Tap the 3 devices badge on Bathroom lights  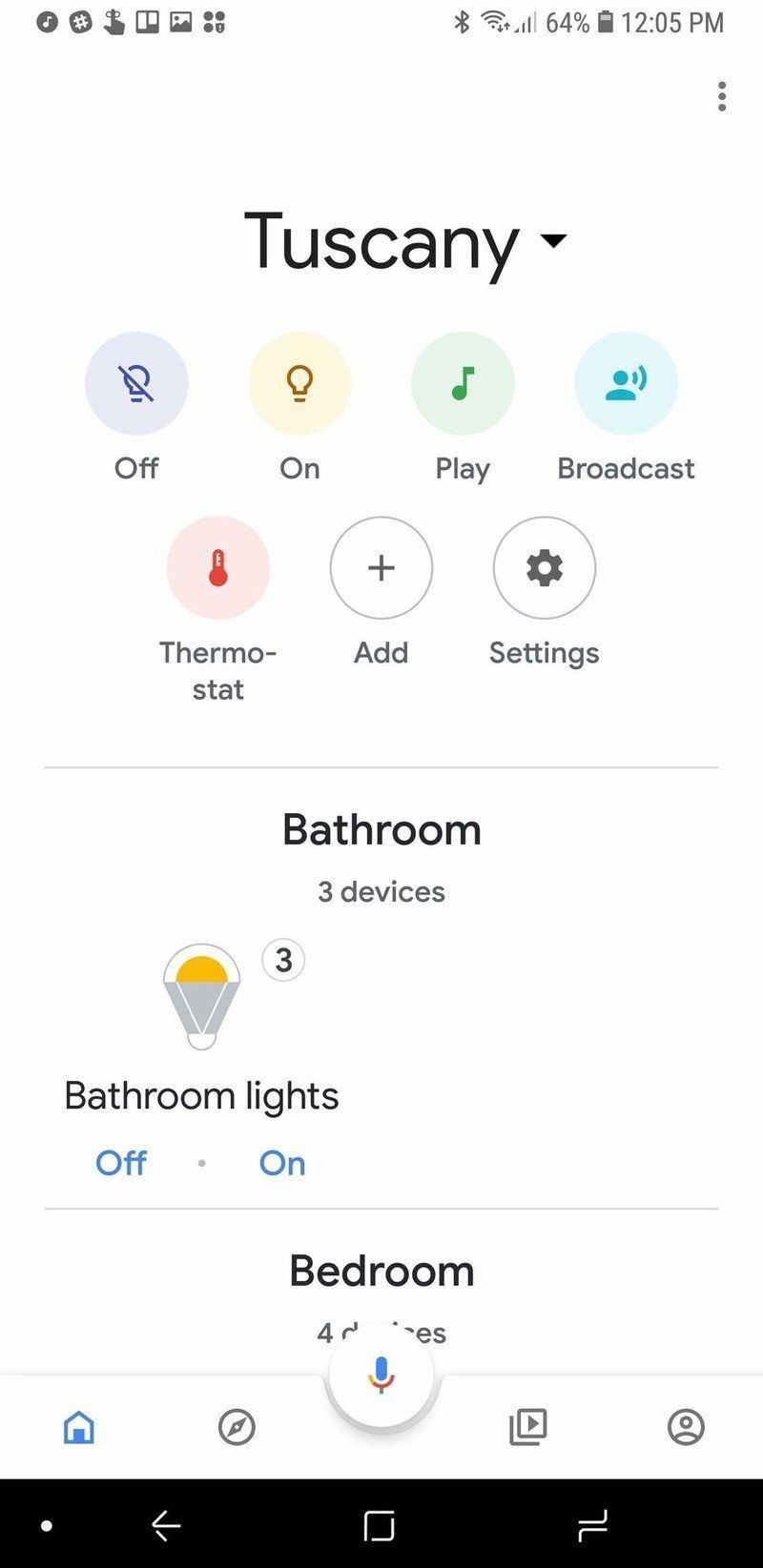[282, 961]
